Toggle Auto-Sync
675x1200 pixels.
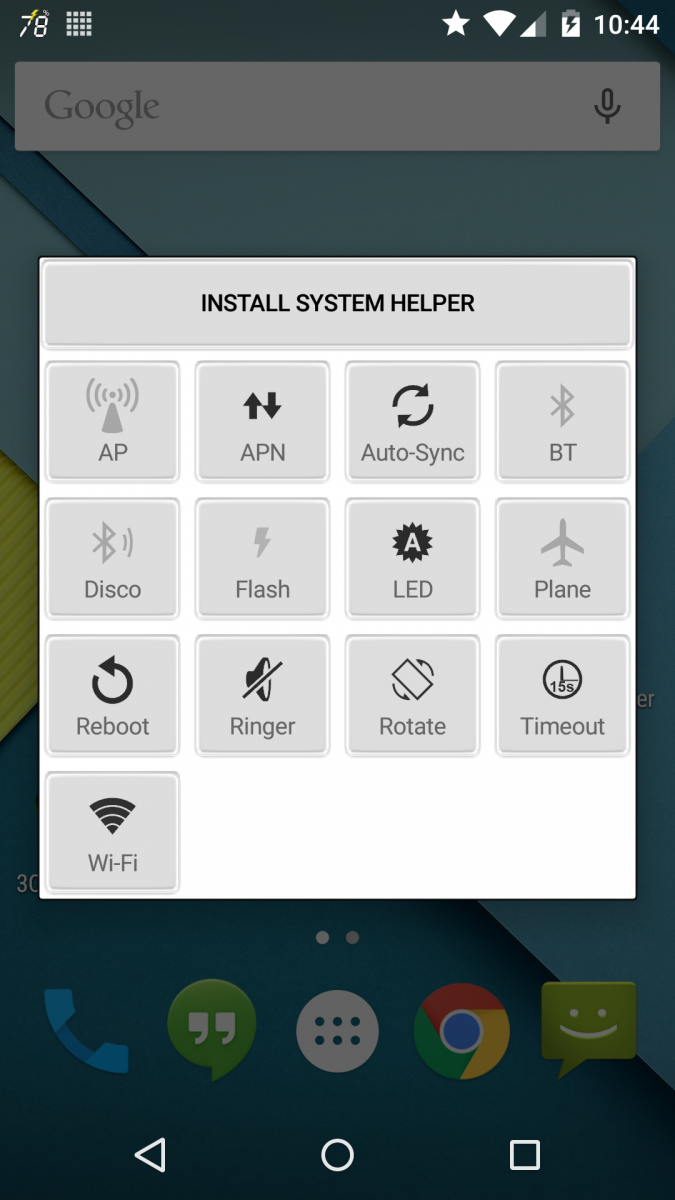pos(412,421)
